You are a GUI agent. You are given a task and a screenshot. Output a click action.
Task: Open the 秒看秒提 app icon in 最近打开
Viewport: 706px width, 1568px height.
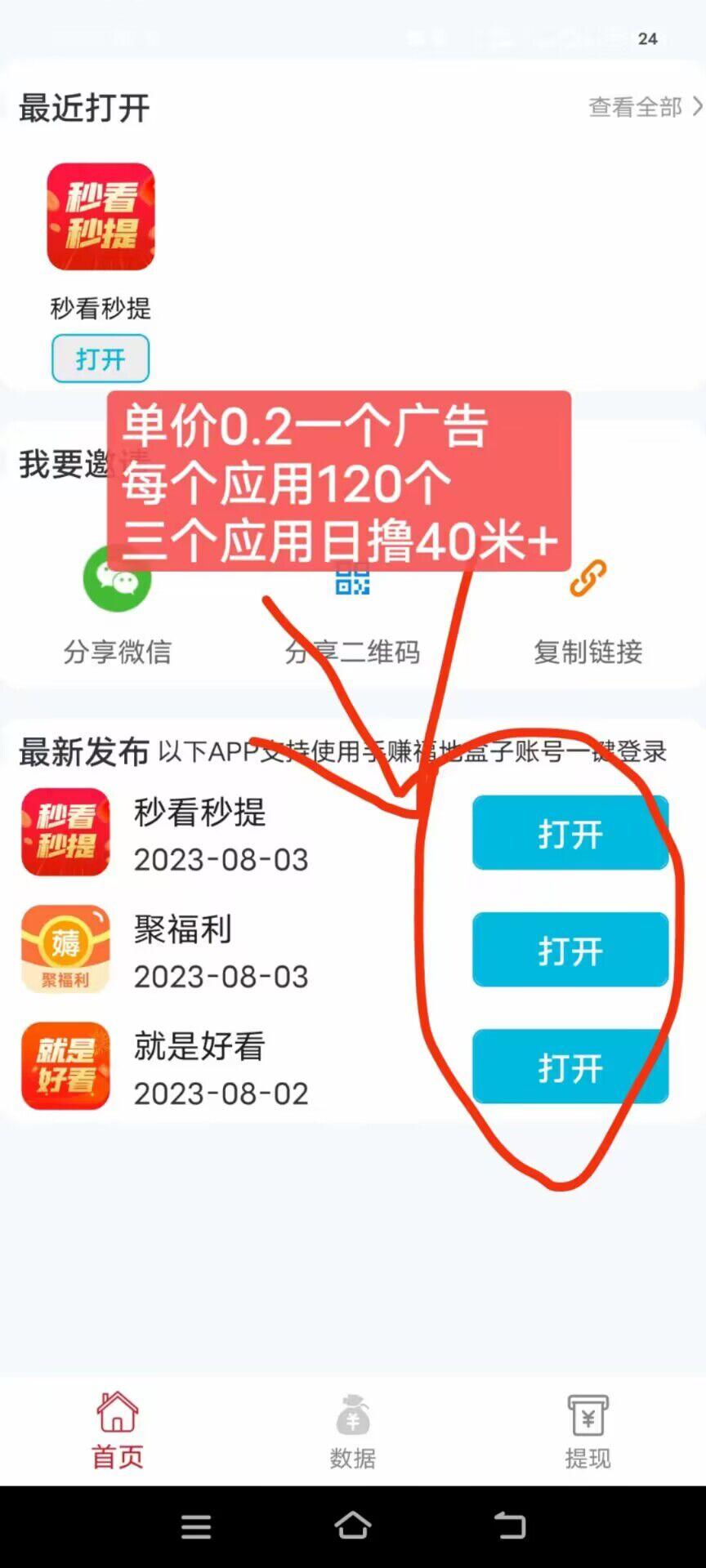click(101, 216)
